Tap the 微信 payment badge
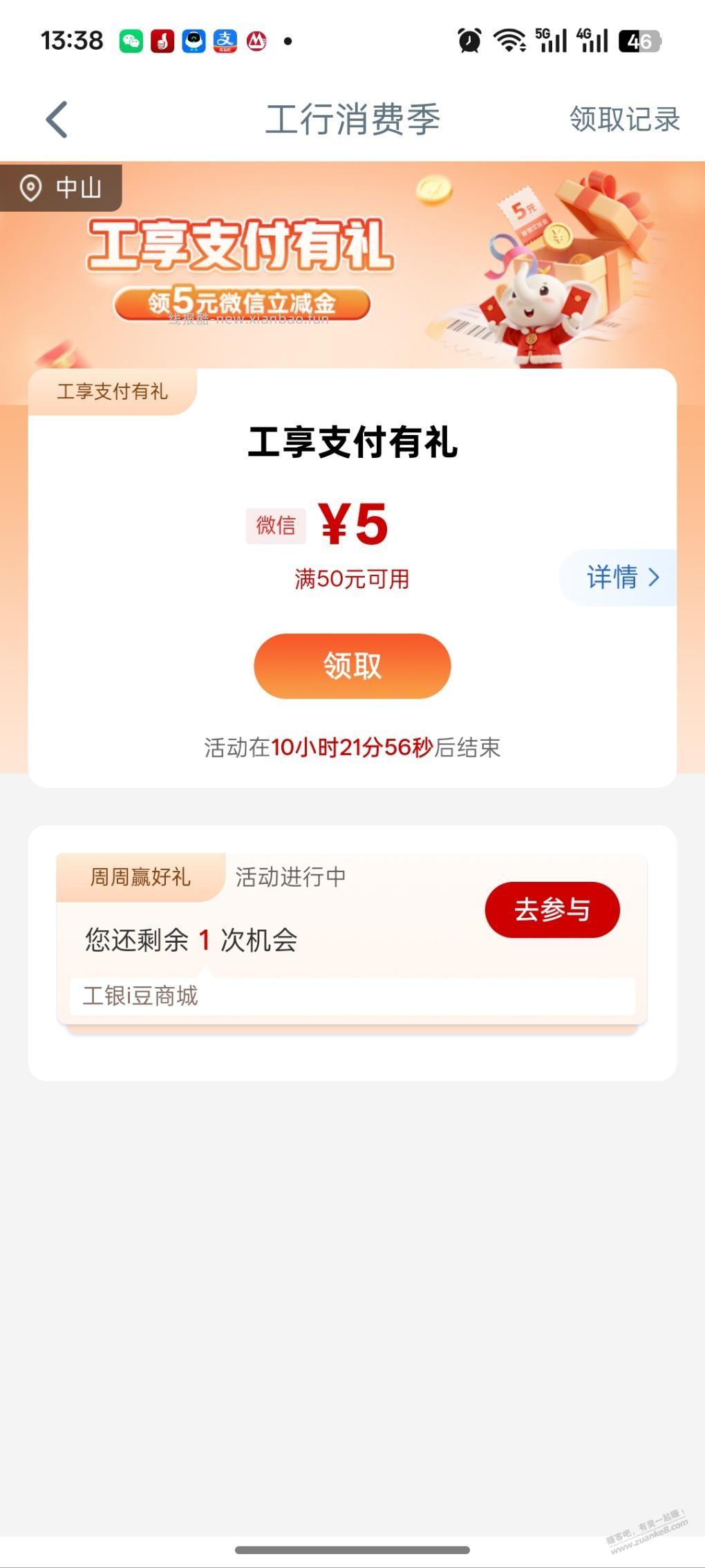 (x=275, y=526)
